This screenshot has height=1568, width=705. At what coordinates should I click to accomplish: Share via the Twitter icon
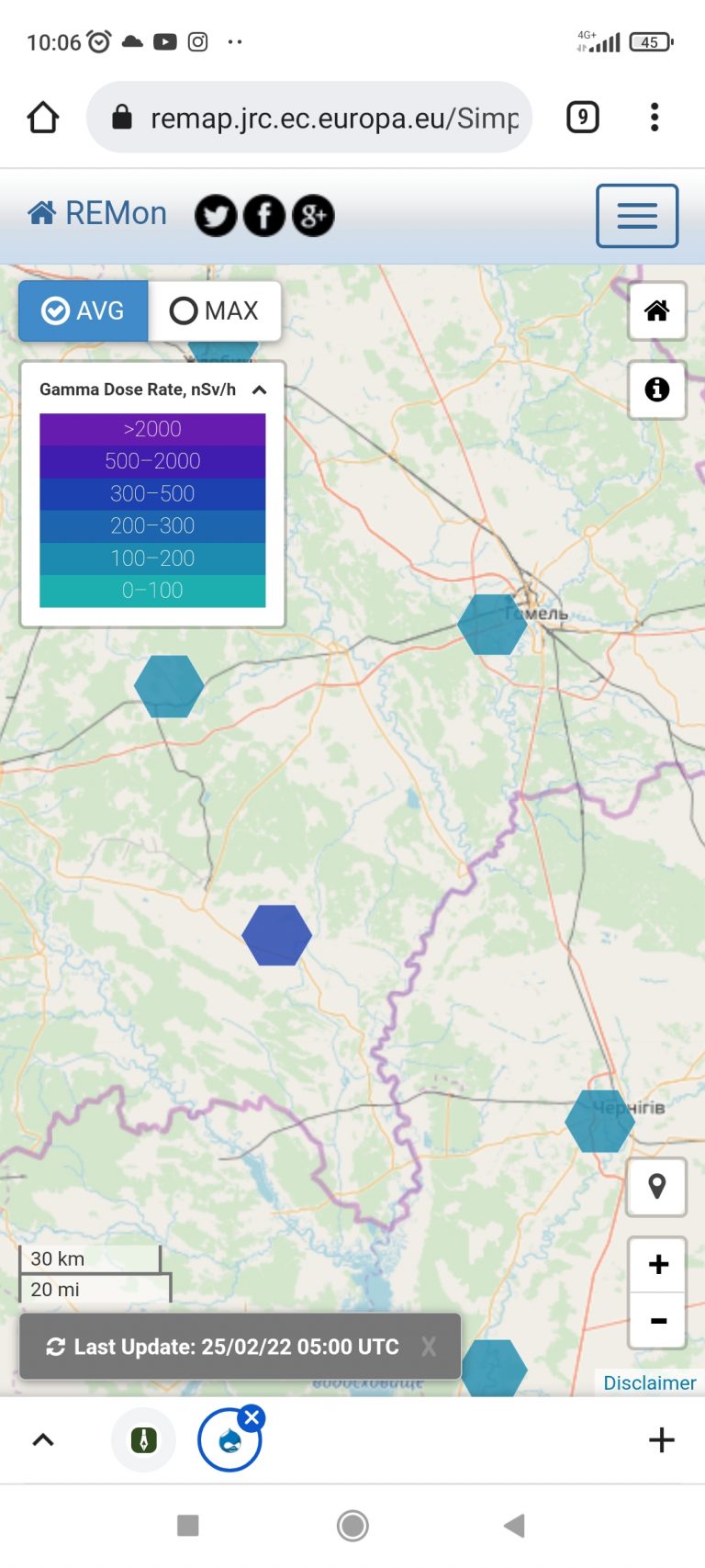point(216,216)
